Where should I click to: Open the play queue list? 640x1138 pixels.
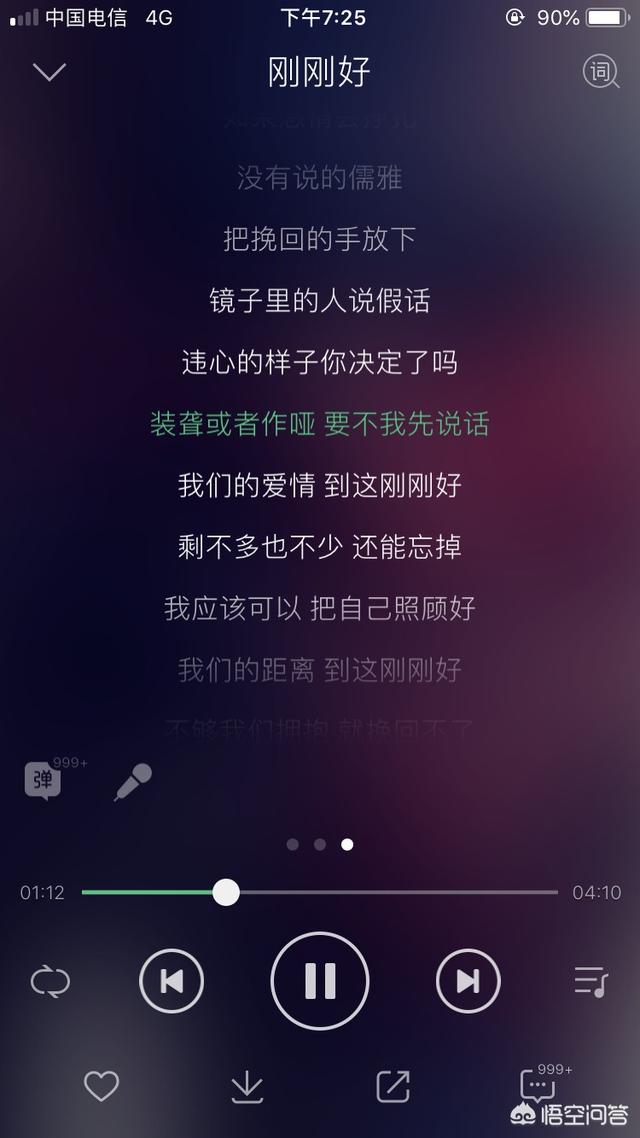(591, 982)
